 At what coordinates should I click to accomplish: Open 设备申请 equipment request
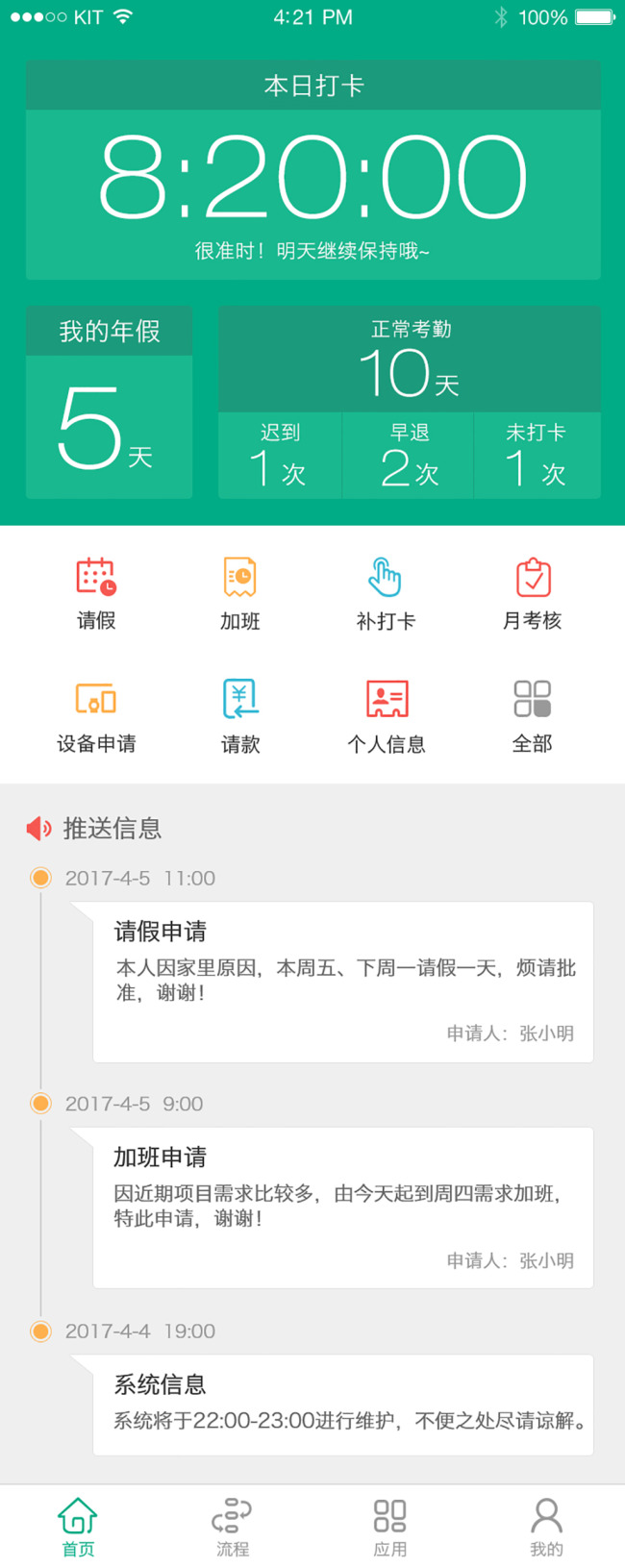[96, 714]
